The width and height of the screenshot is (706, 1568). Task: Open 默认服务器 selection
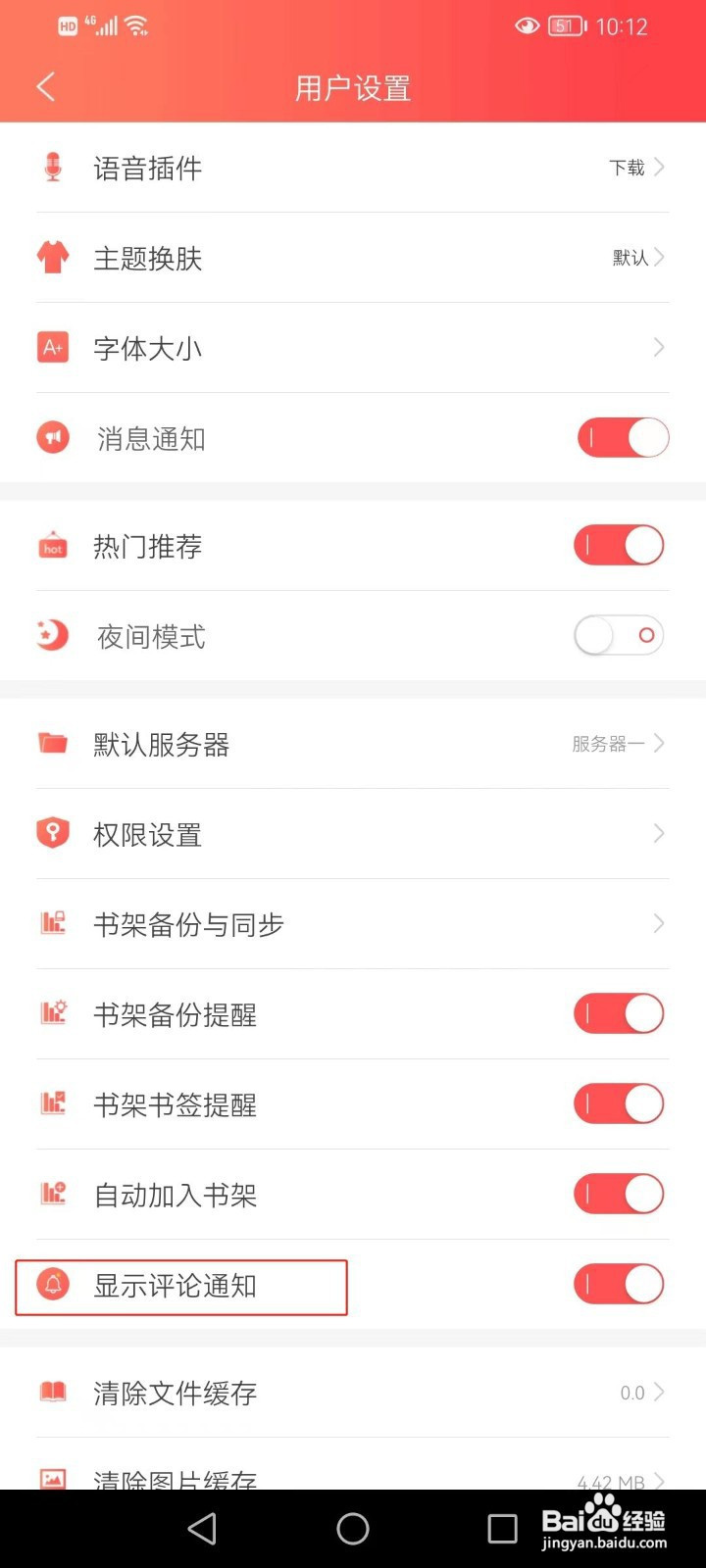coord(353,744)
